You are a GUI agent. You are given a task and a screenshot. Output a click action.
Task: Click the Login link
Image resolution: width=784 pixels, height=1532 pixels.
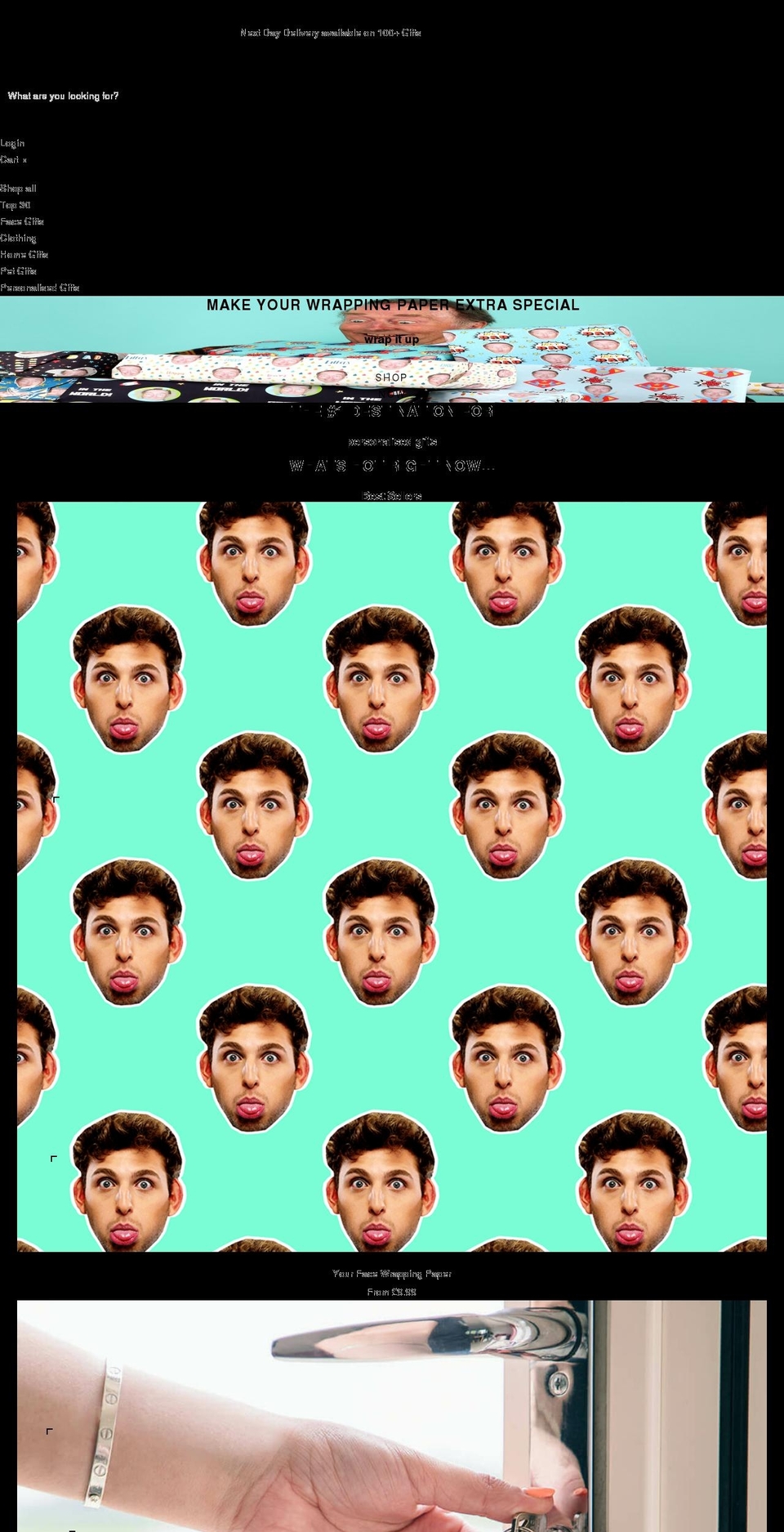pos(12,142)
